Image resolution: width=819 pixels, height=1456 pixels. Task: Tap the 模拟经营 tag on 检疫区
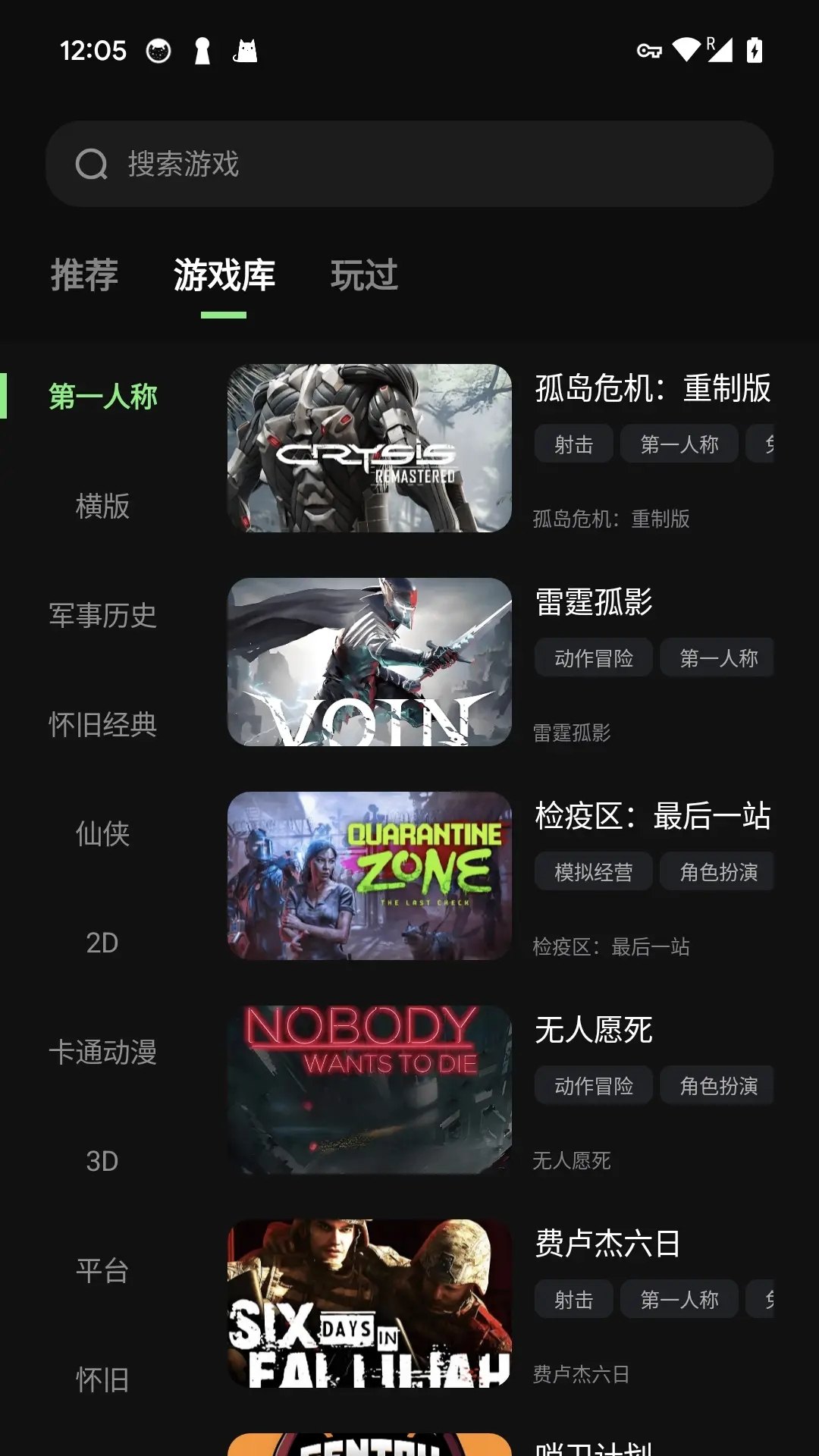tap(593, 872)
